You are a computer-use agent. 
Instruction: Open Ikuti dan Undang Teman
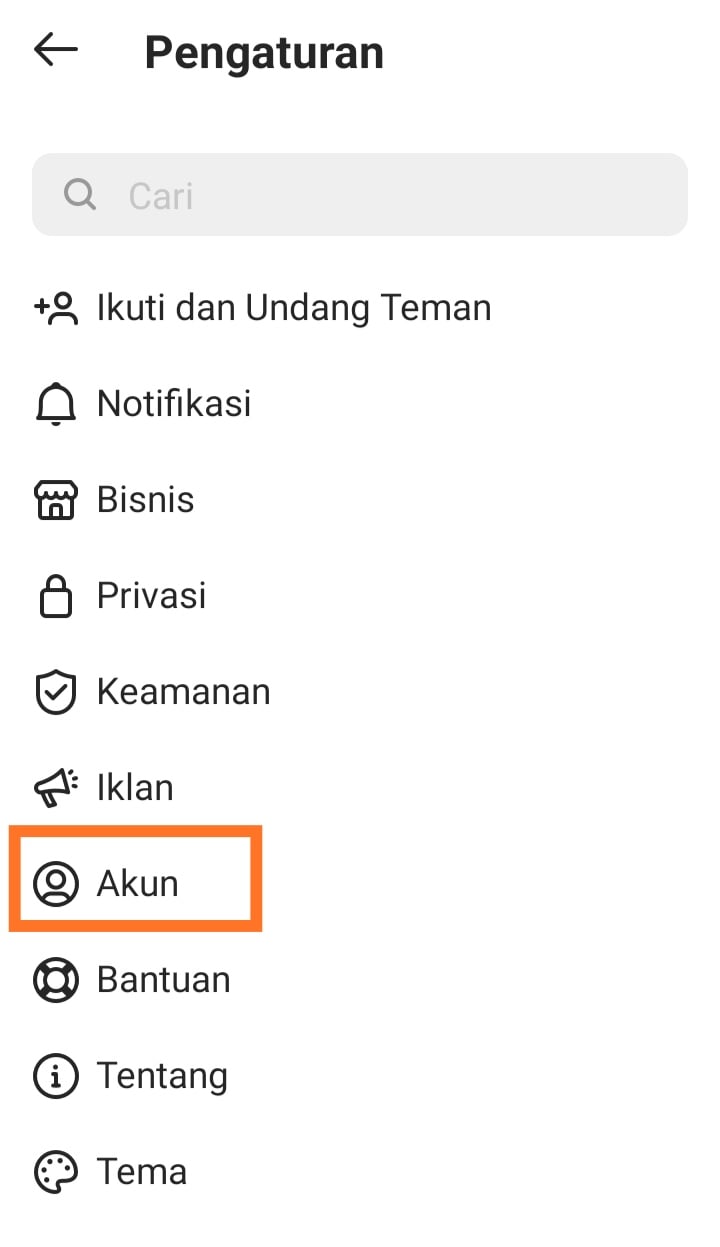click(x=360, y=308)
